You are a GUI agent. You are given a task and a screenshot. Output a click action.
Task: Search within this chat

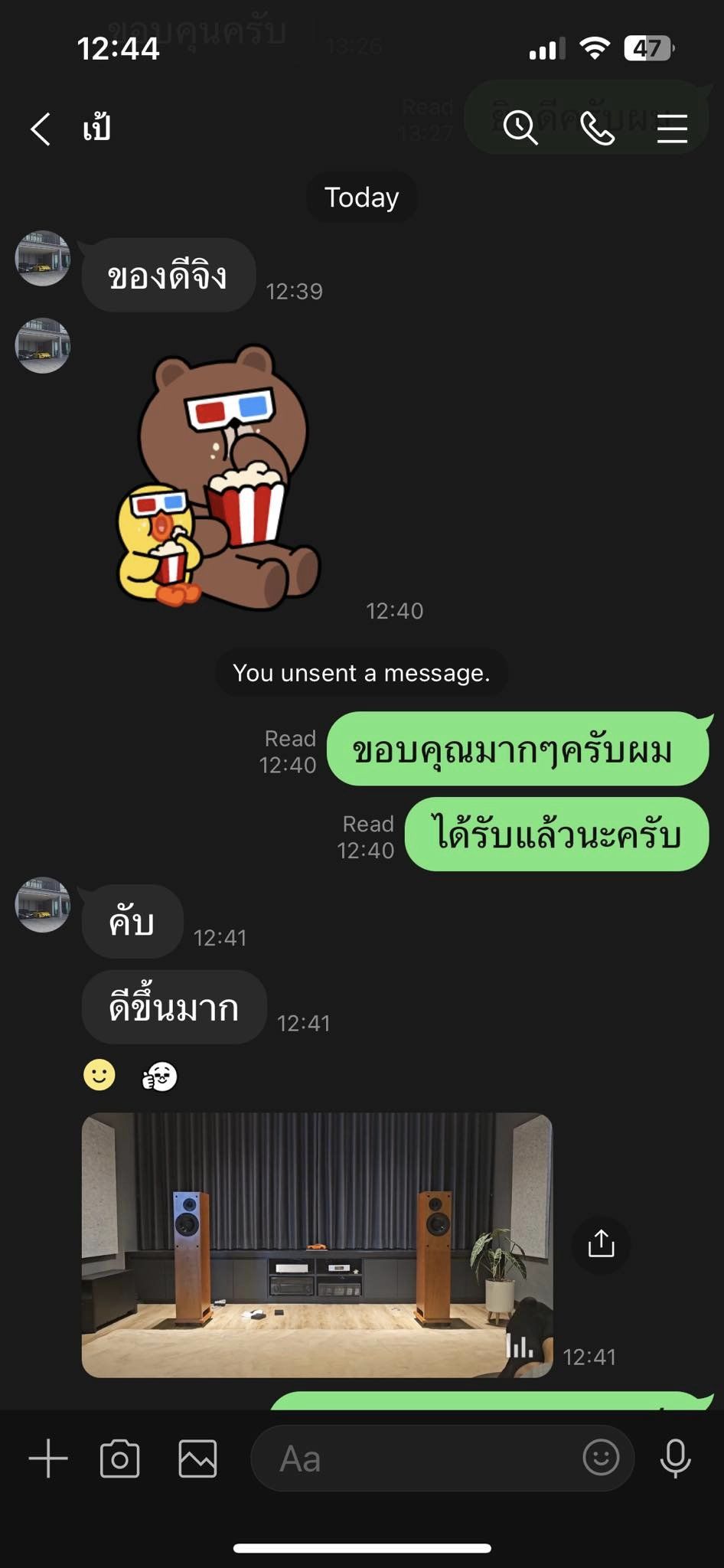(x=520, y=127)
